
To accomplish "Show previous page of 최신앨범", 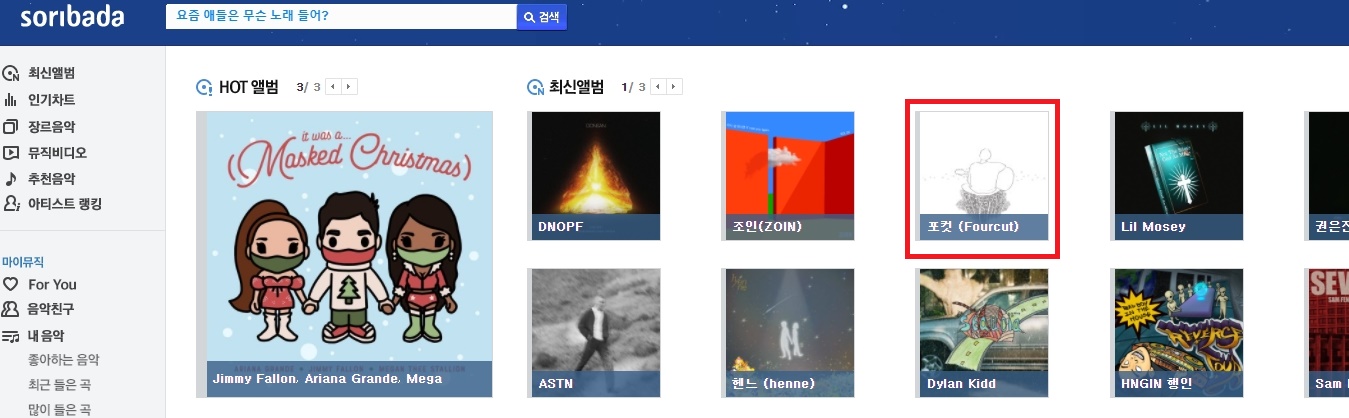I will 657,87.
